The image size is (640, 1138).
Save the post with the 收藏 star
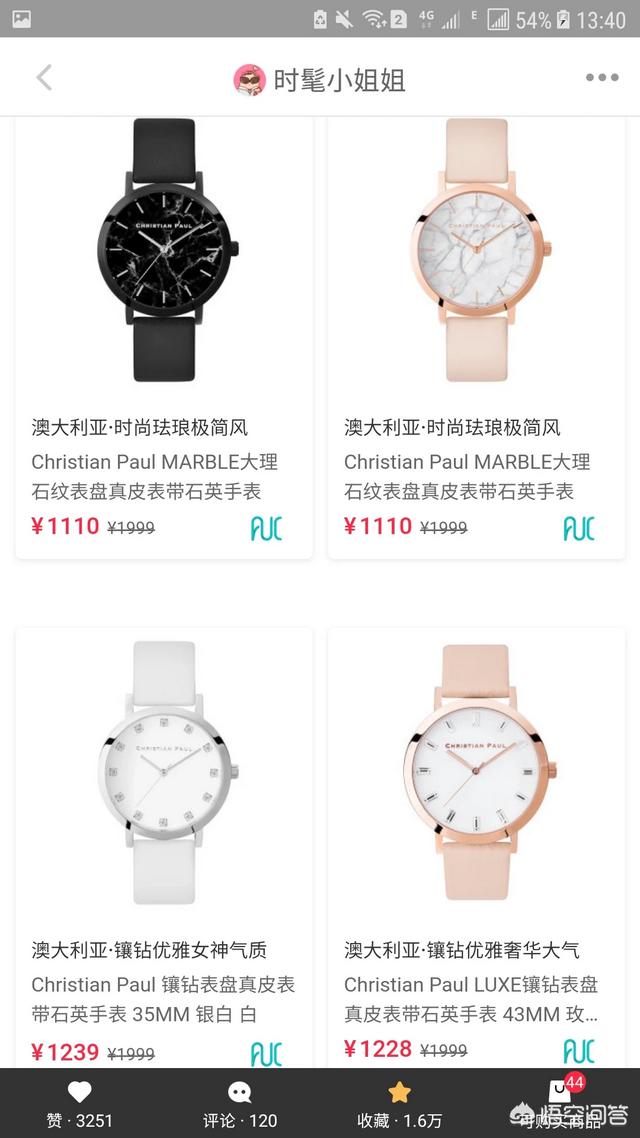[399, 1103]
